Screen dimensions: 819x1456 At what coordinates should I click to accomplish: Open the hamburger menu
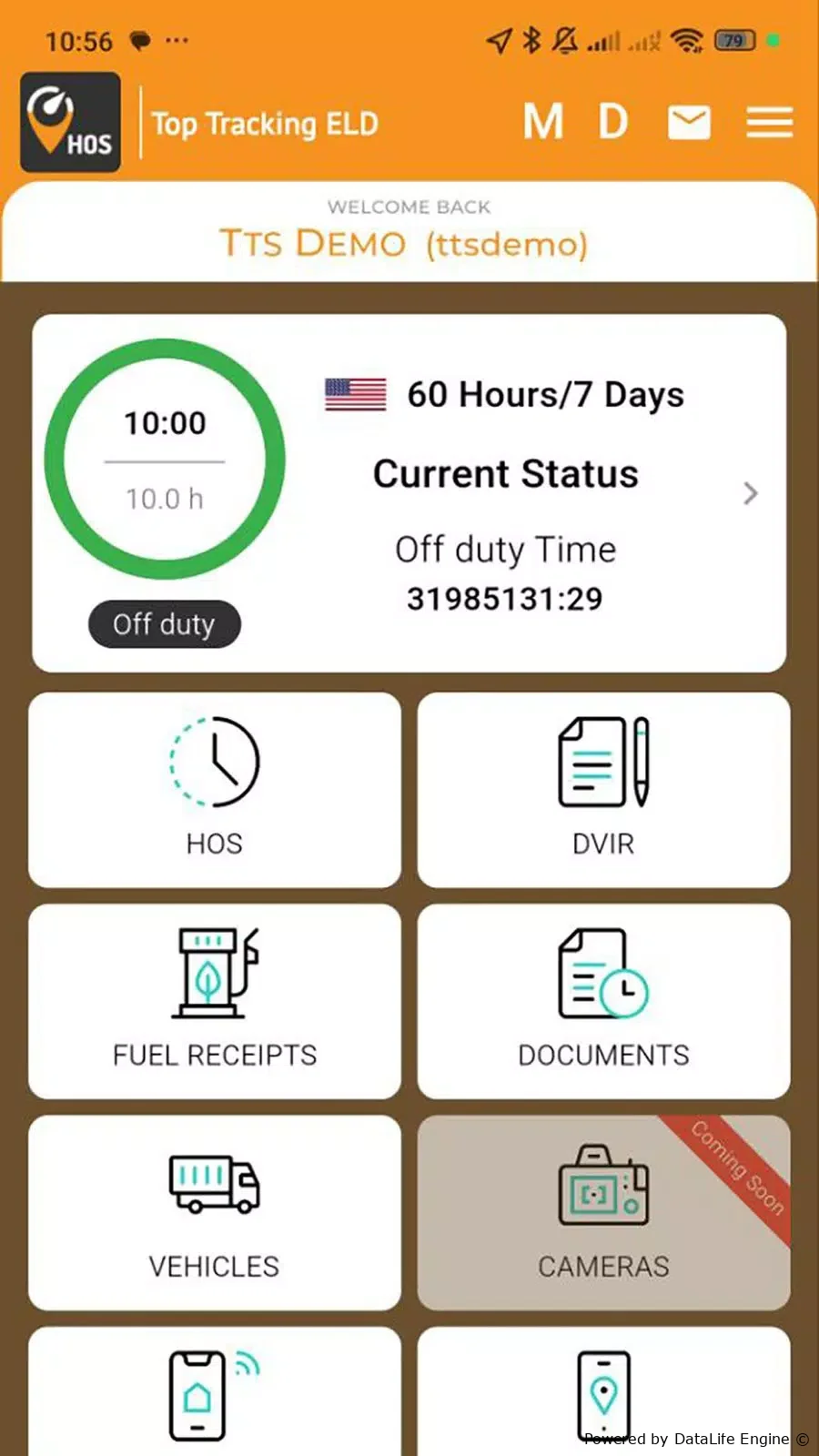(770, 123)
